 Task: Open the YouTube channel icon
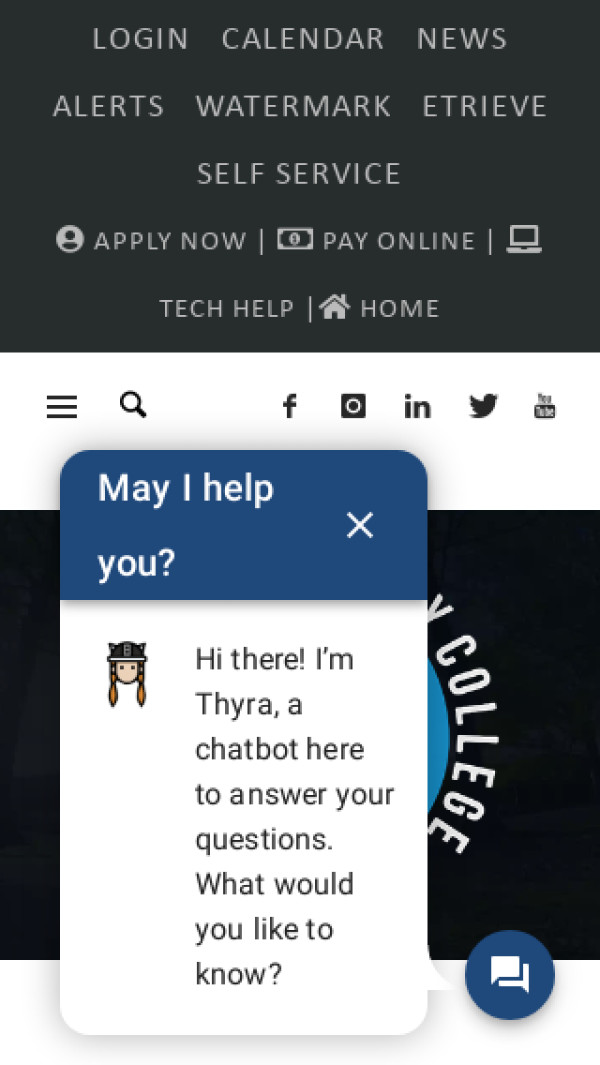pos(544,406)
